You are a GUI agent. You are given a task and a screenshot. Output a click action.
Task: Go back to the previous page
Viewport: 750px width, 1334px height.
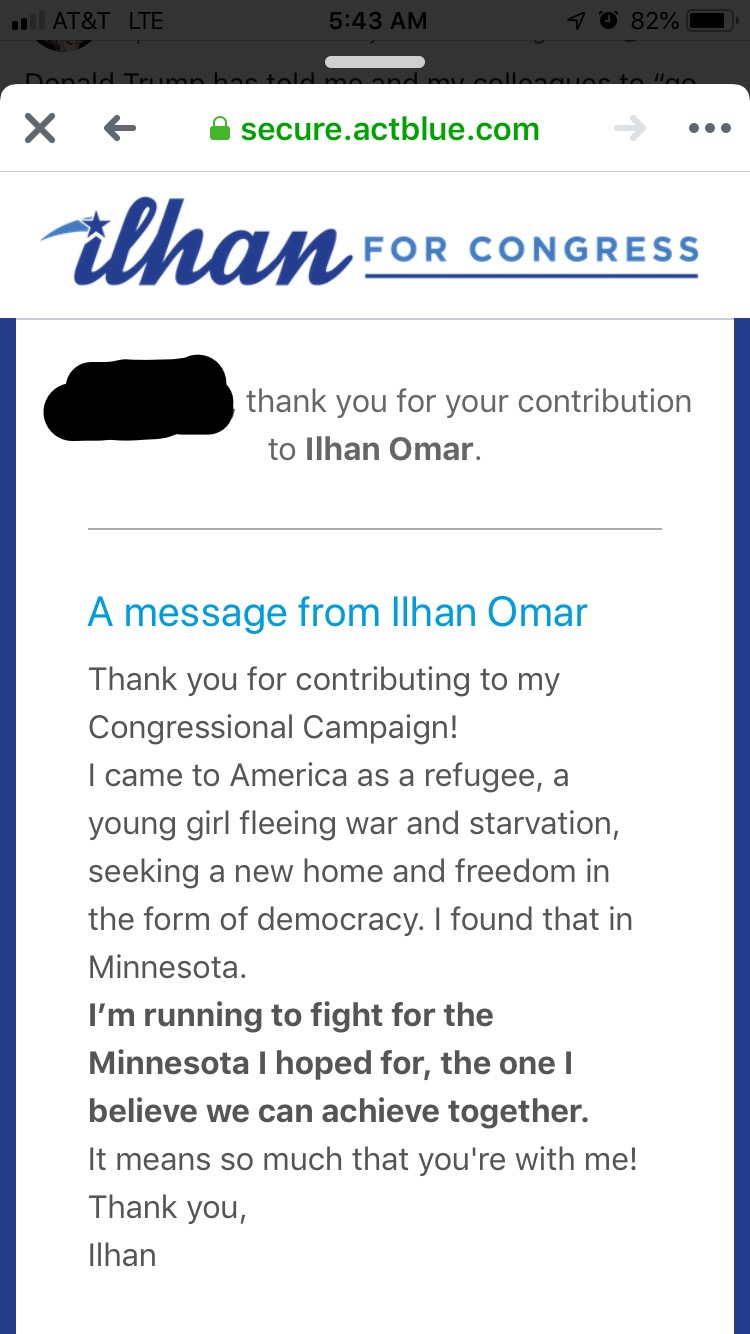[x=120, y=128]
